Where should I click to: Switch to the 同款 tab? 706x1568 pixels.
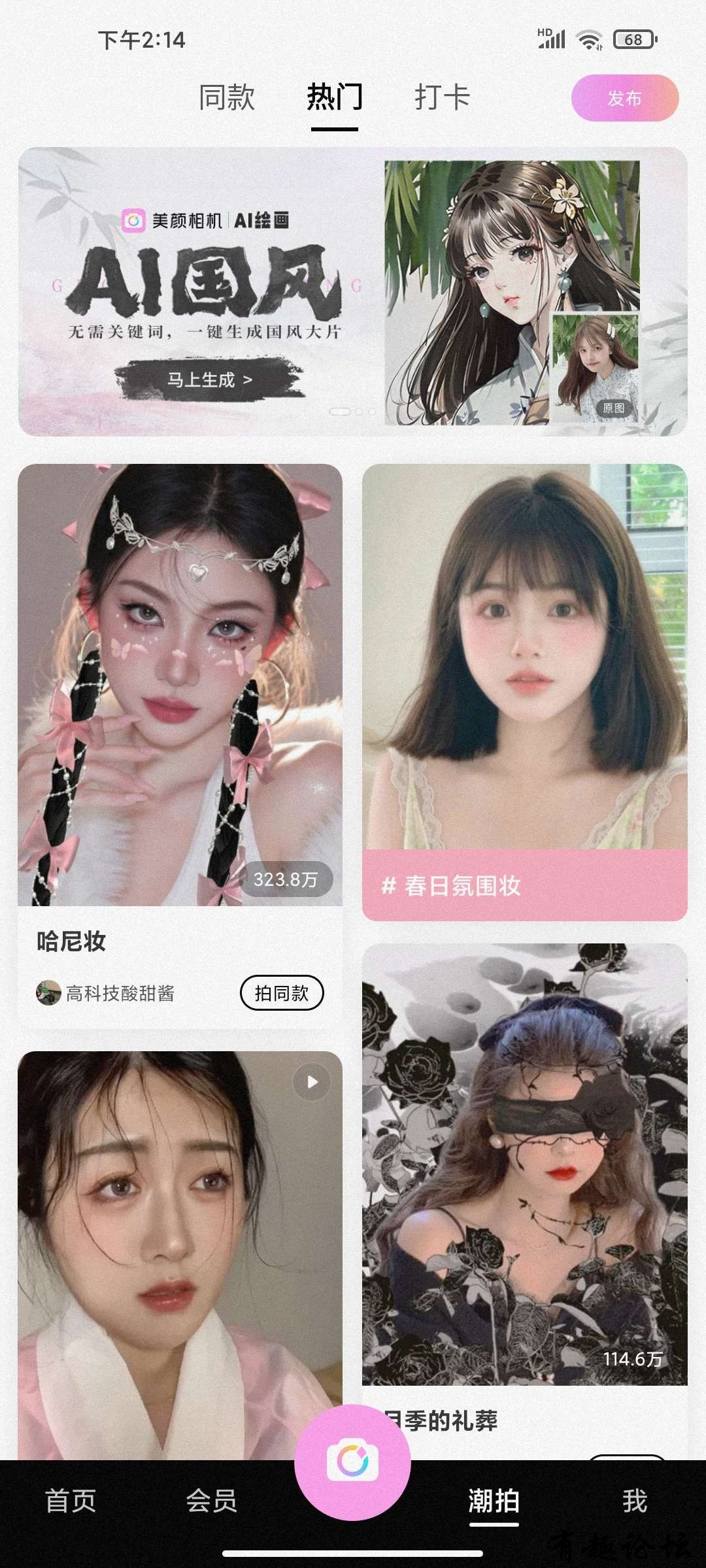click(x=226, y=98)
